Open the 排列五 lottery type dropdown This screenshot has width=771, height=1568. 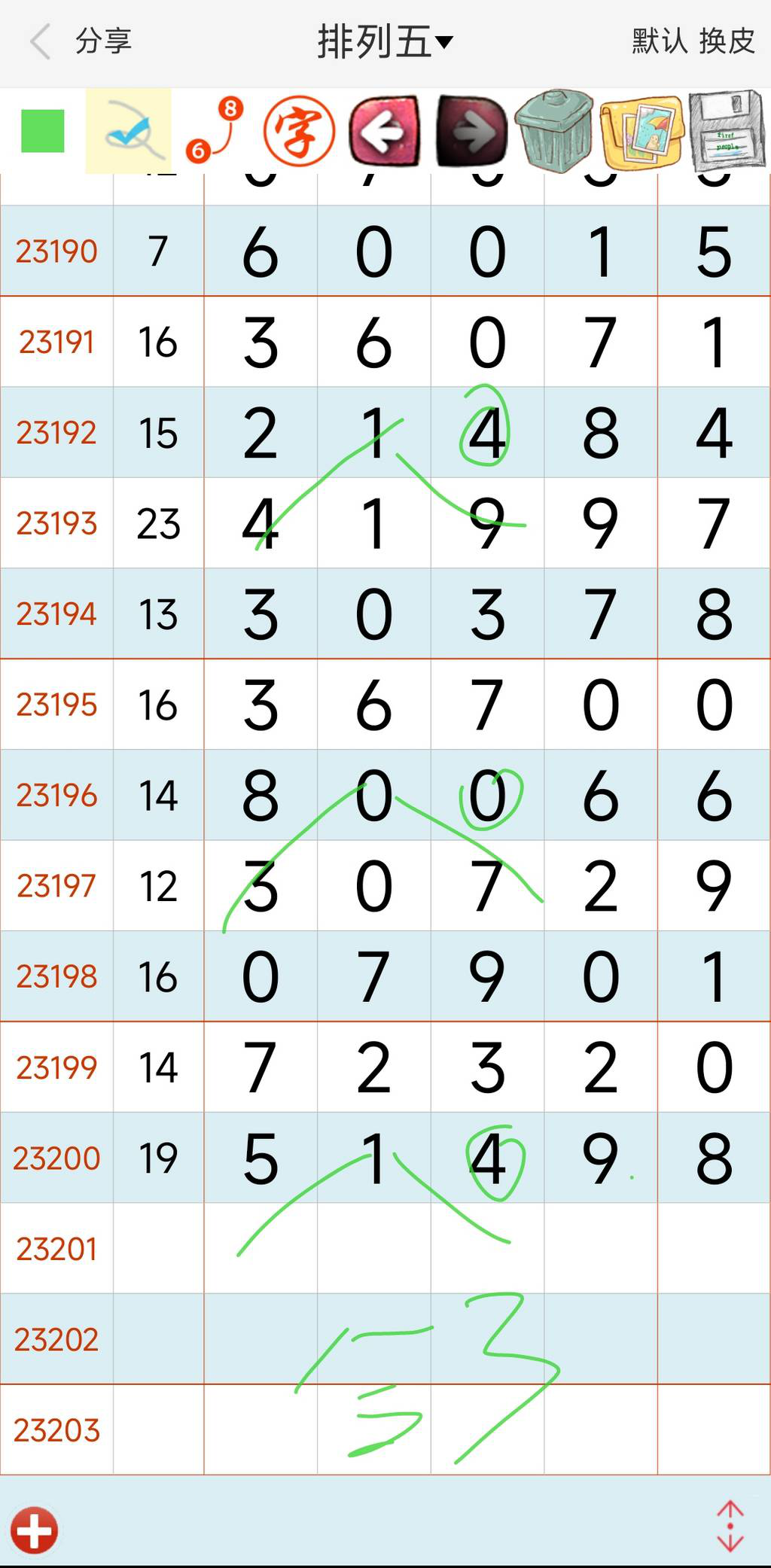pos(385,41)
